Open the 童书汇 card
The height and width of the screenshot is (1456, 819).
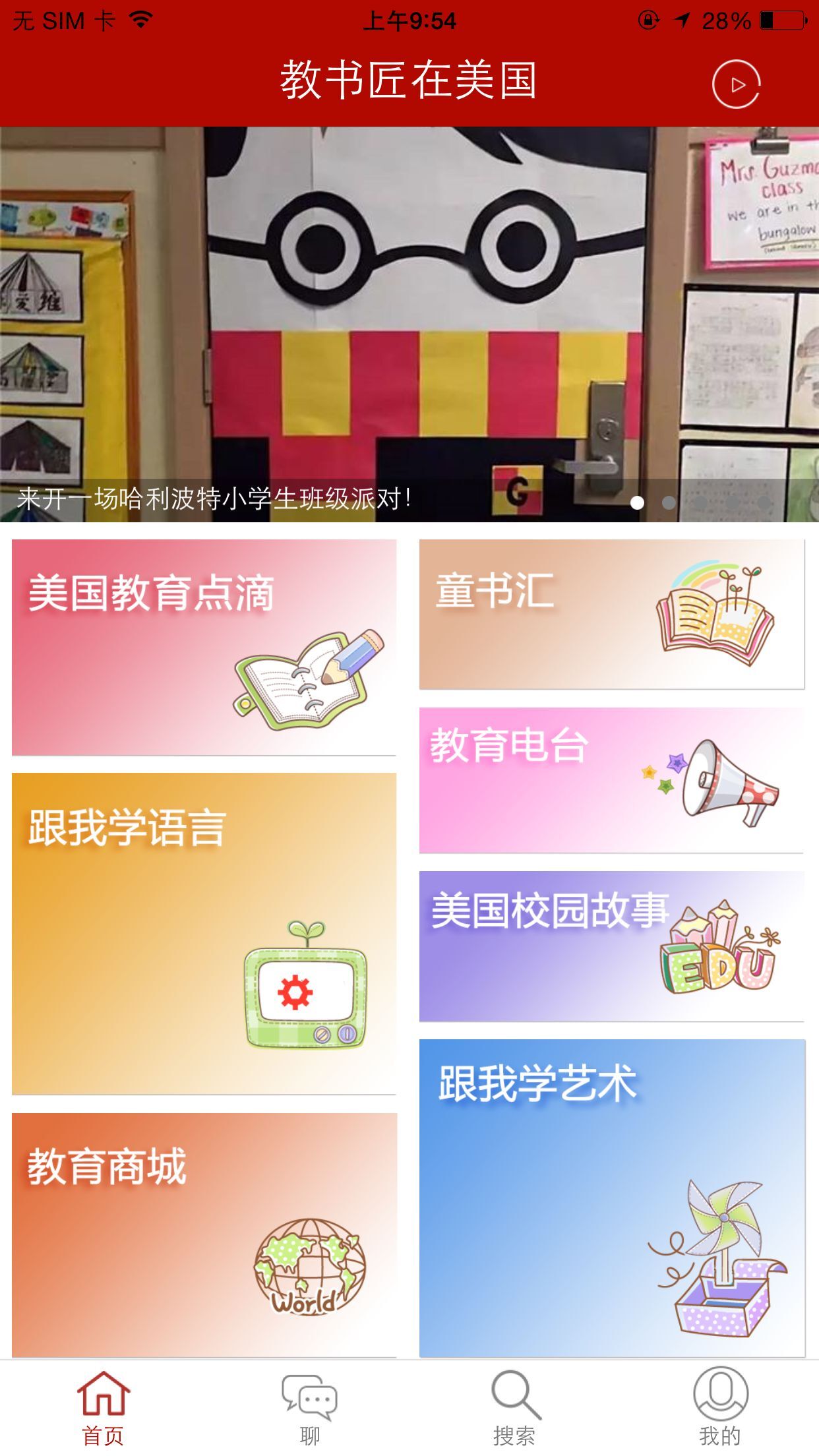(611, 614)
